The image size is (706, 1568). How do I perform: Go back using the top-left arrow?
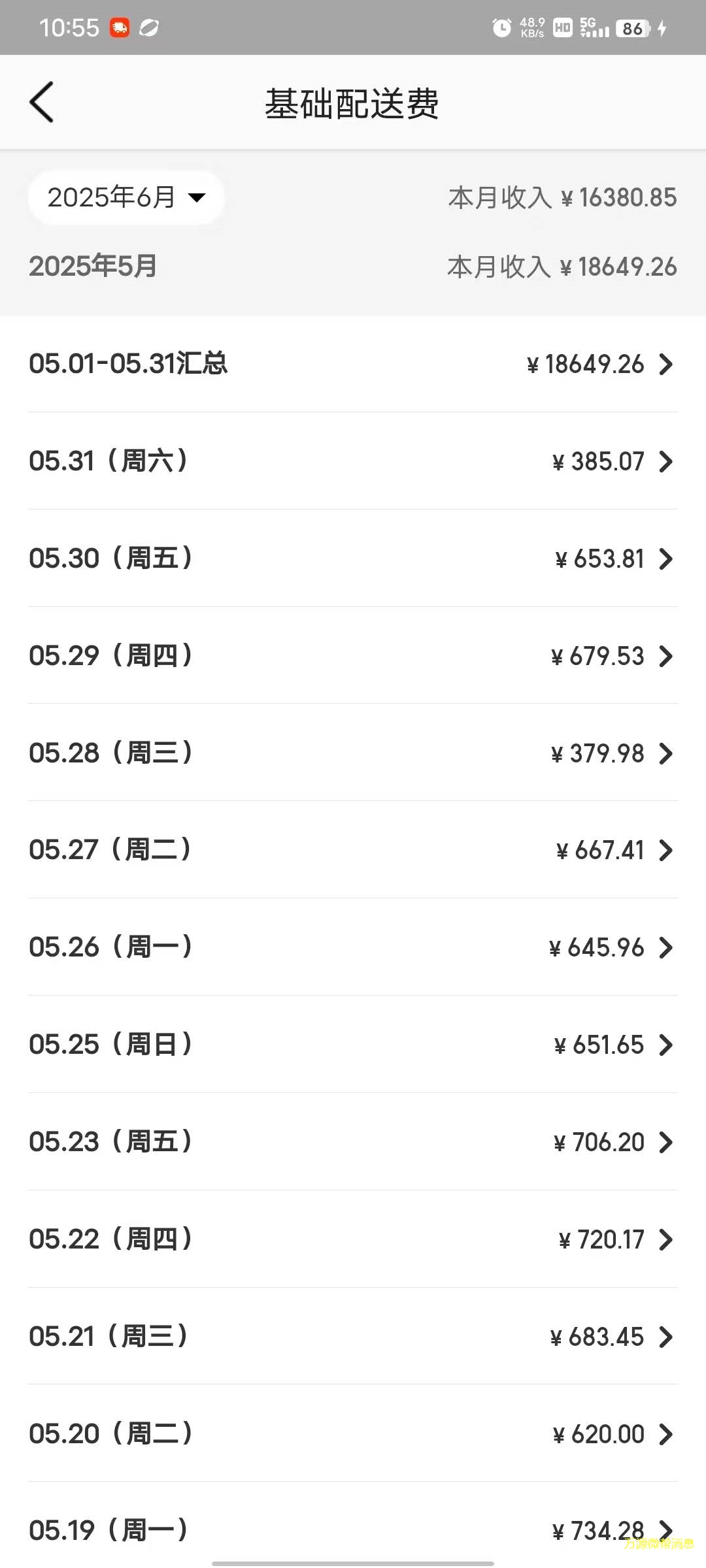[41, 102]
